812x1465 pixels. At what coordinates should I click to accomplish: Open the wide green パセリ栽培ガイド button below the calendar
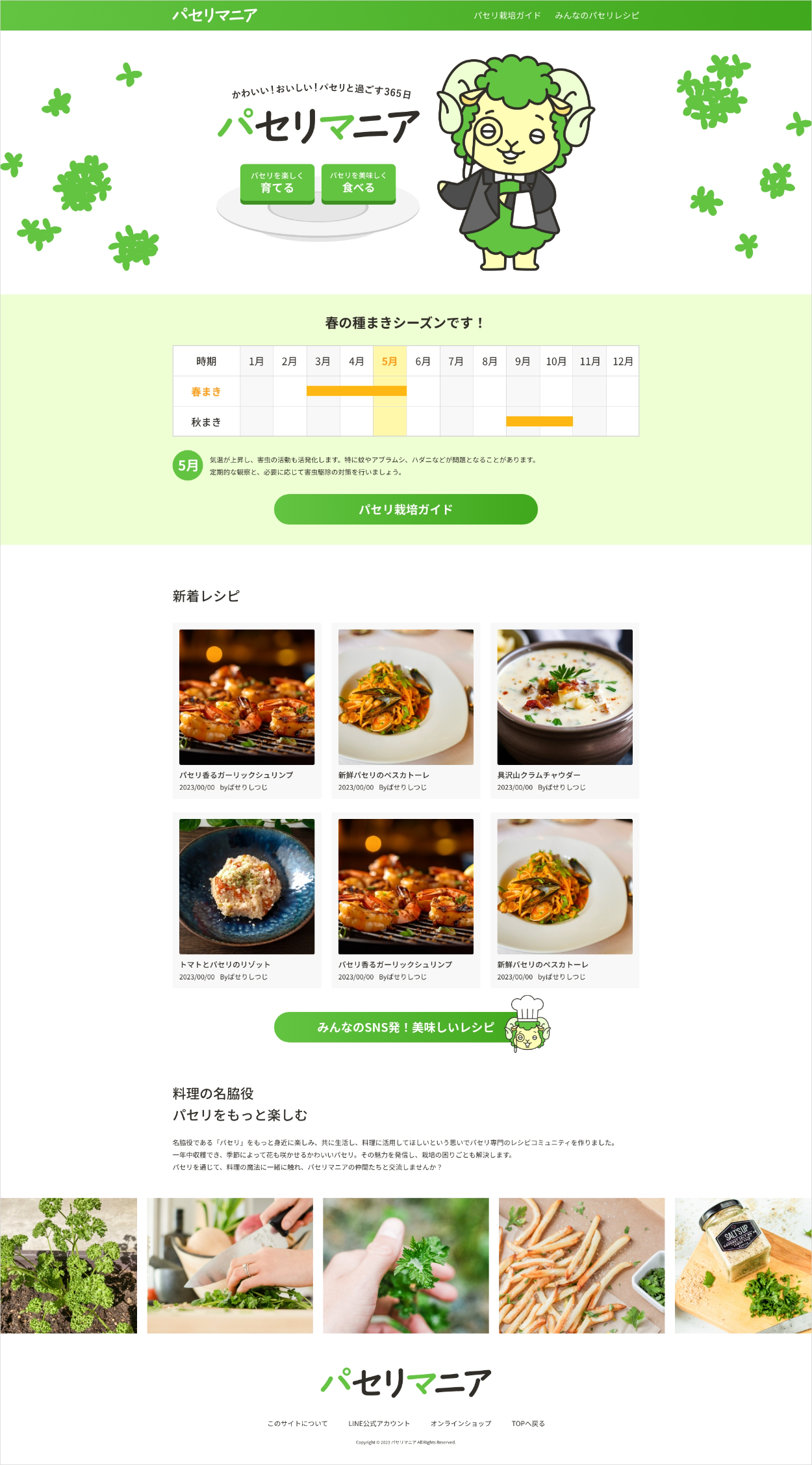(405, 510)
